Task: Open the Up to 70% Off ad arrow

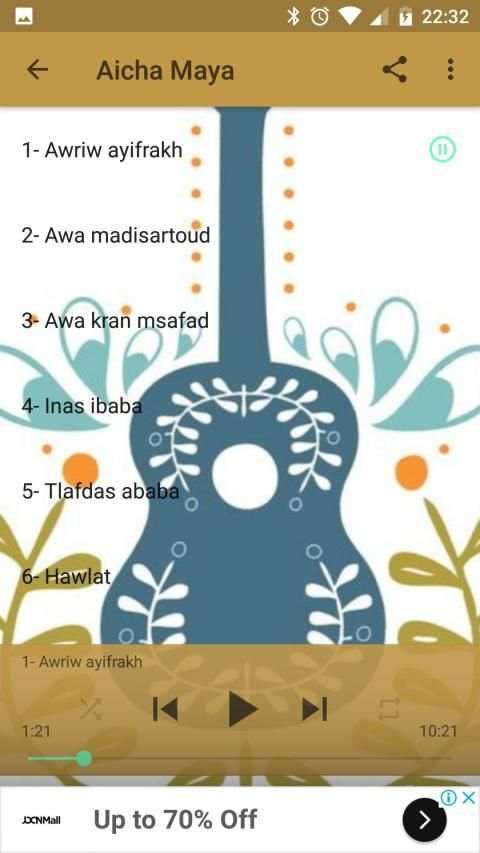Action: tap(424, 819)
